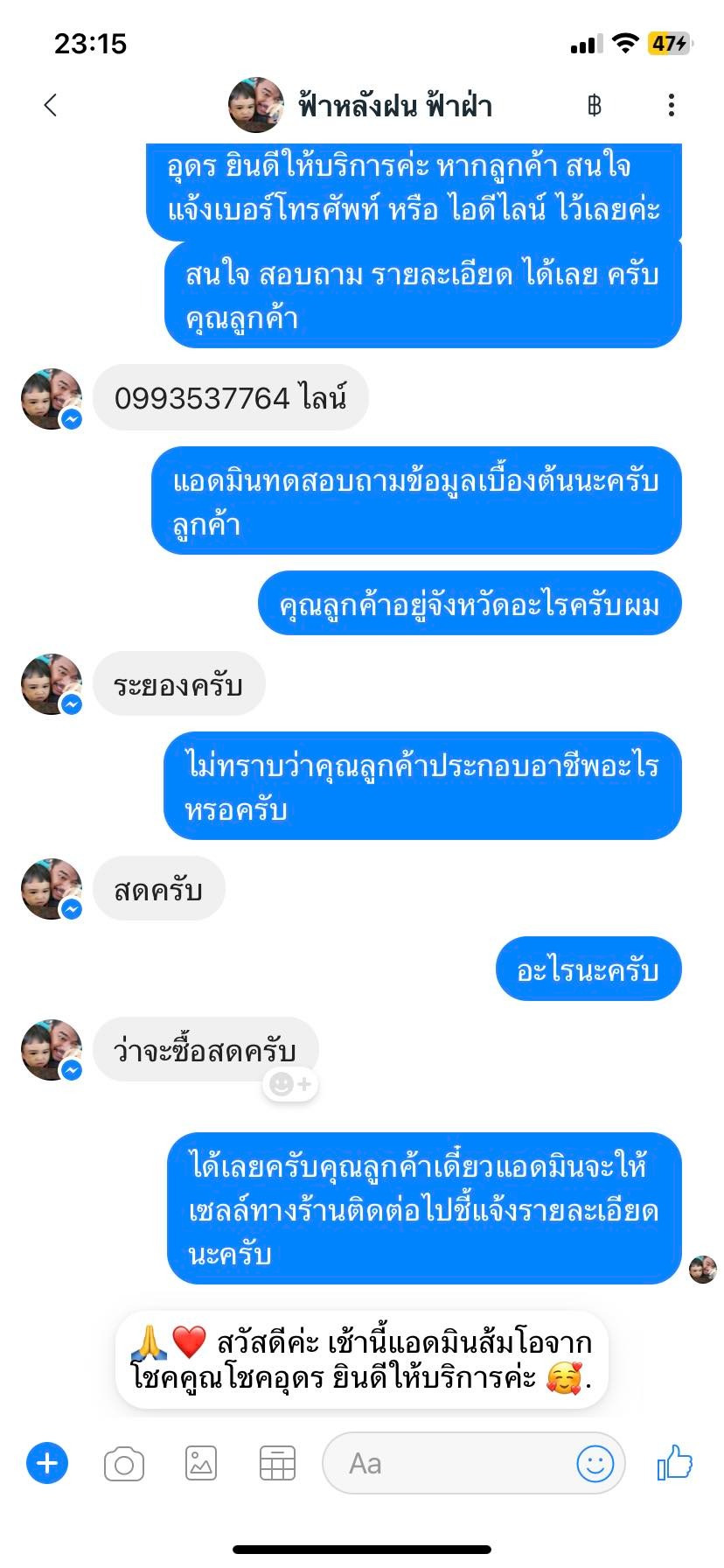Send a thumbs-up like
The image size is (724, 1568).
[674, 1462]
